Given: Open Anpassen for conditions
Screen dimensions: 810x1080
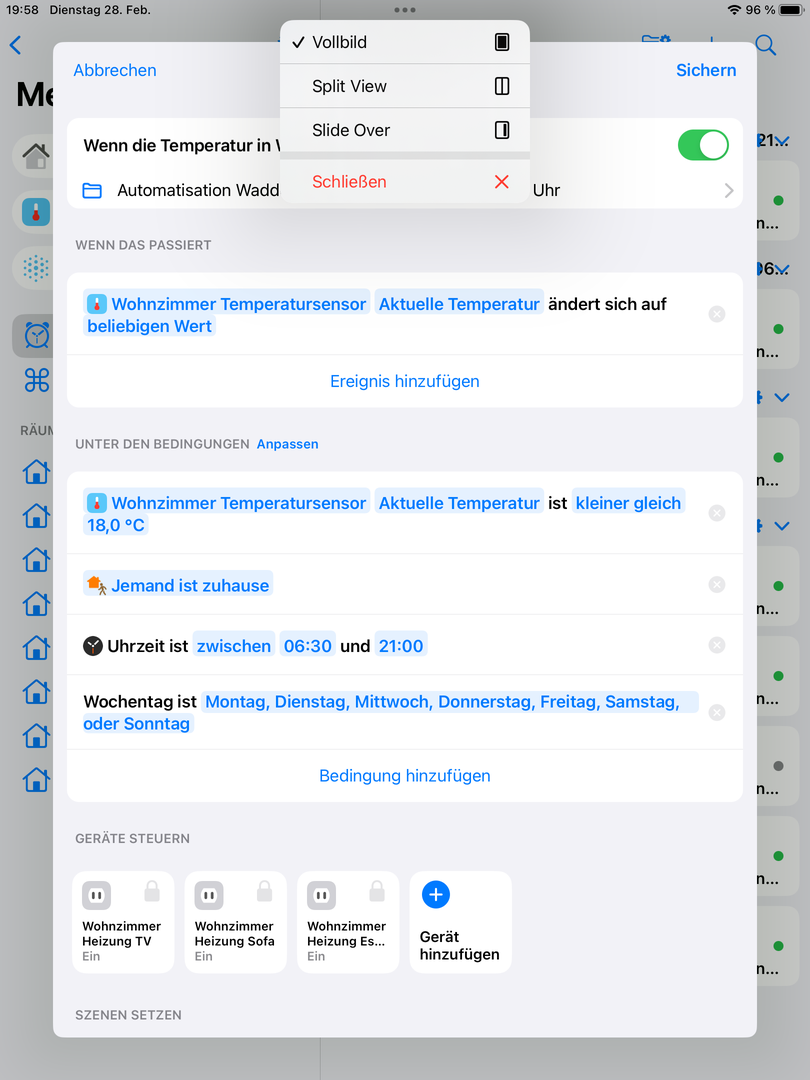Looking at the screenshot, I should (x=287, y=443).
